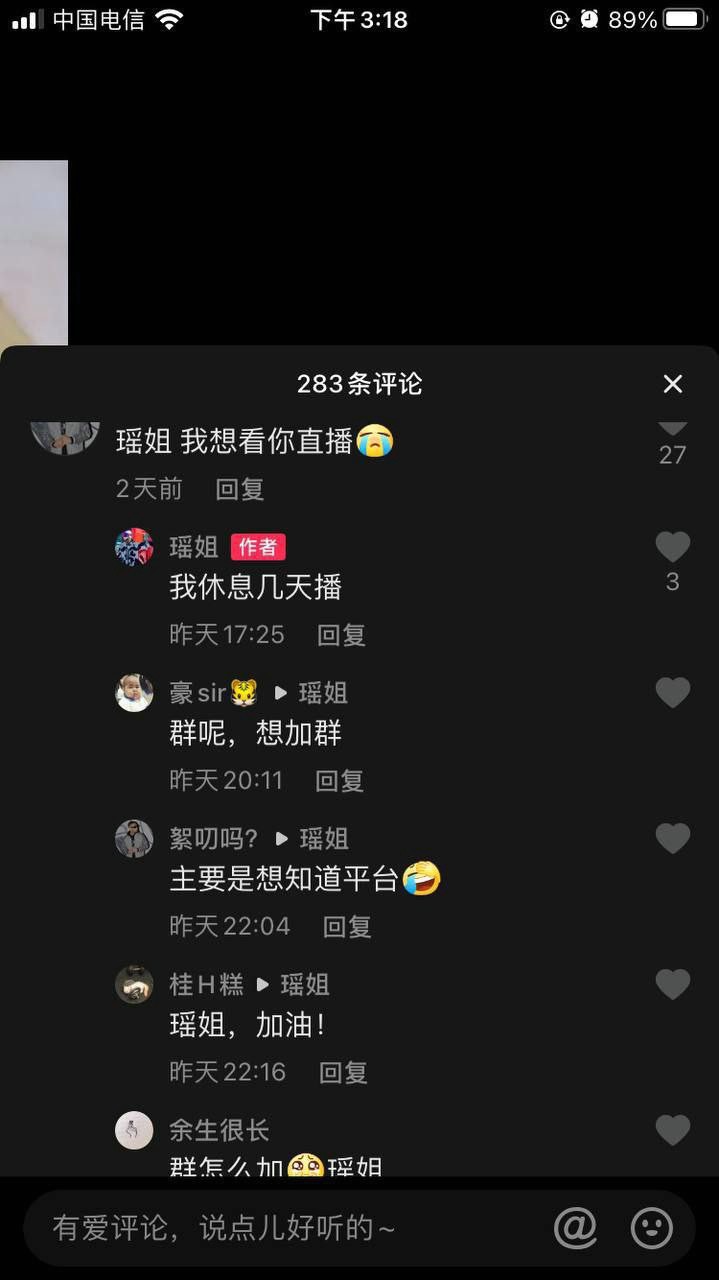Viewport: 719px width, 1280px height.
Task: Reply to 豪sir's comment
Action: click(x=339, y=780)
